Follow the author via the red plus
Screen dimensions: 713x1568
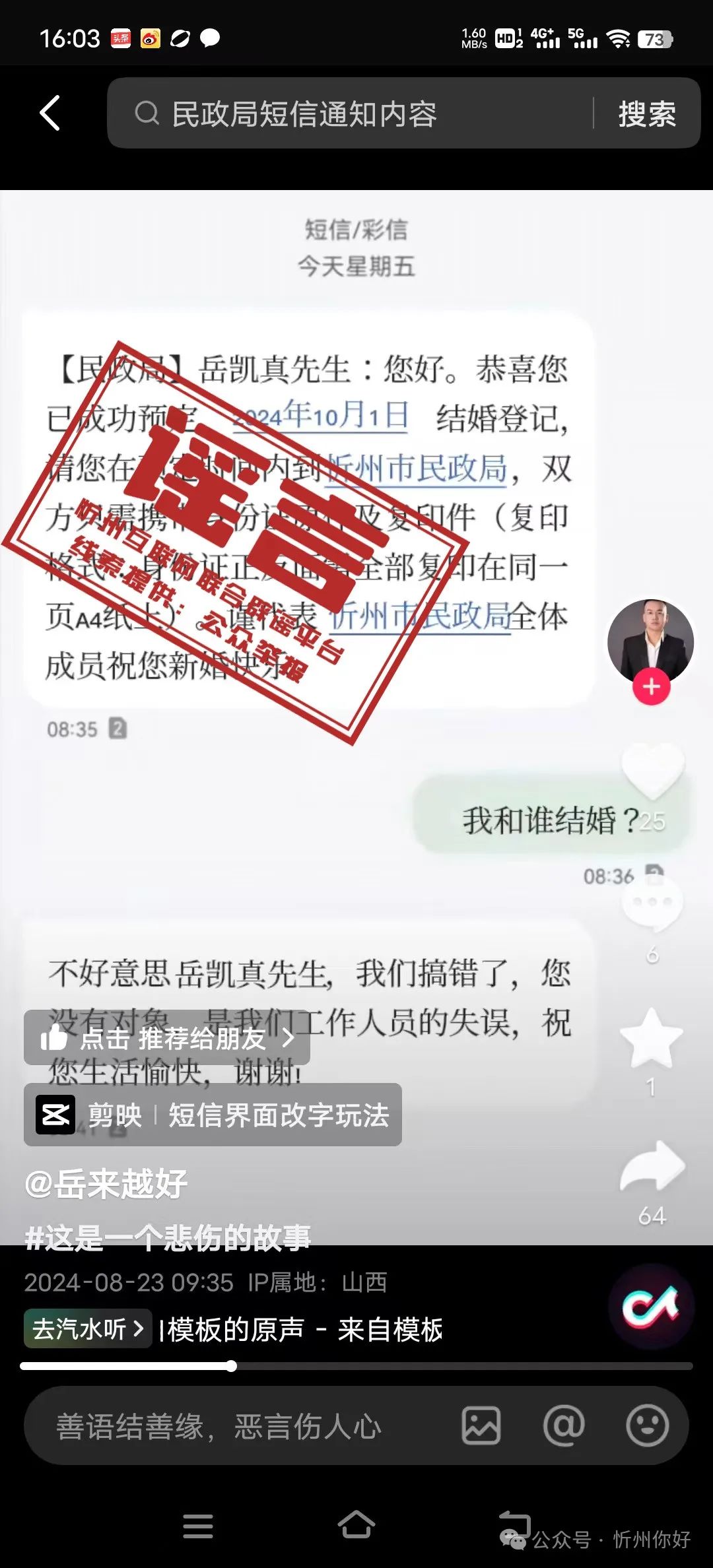651,687
